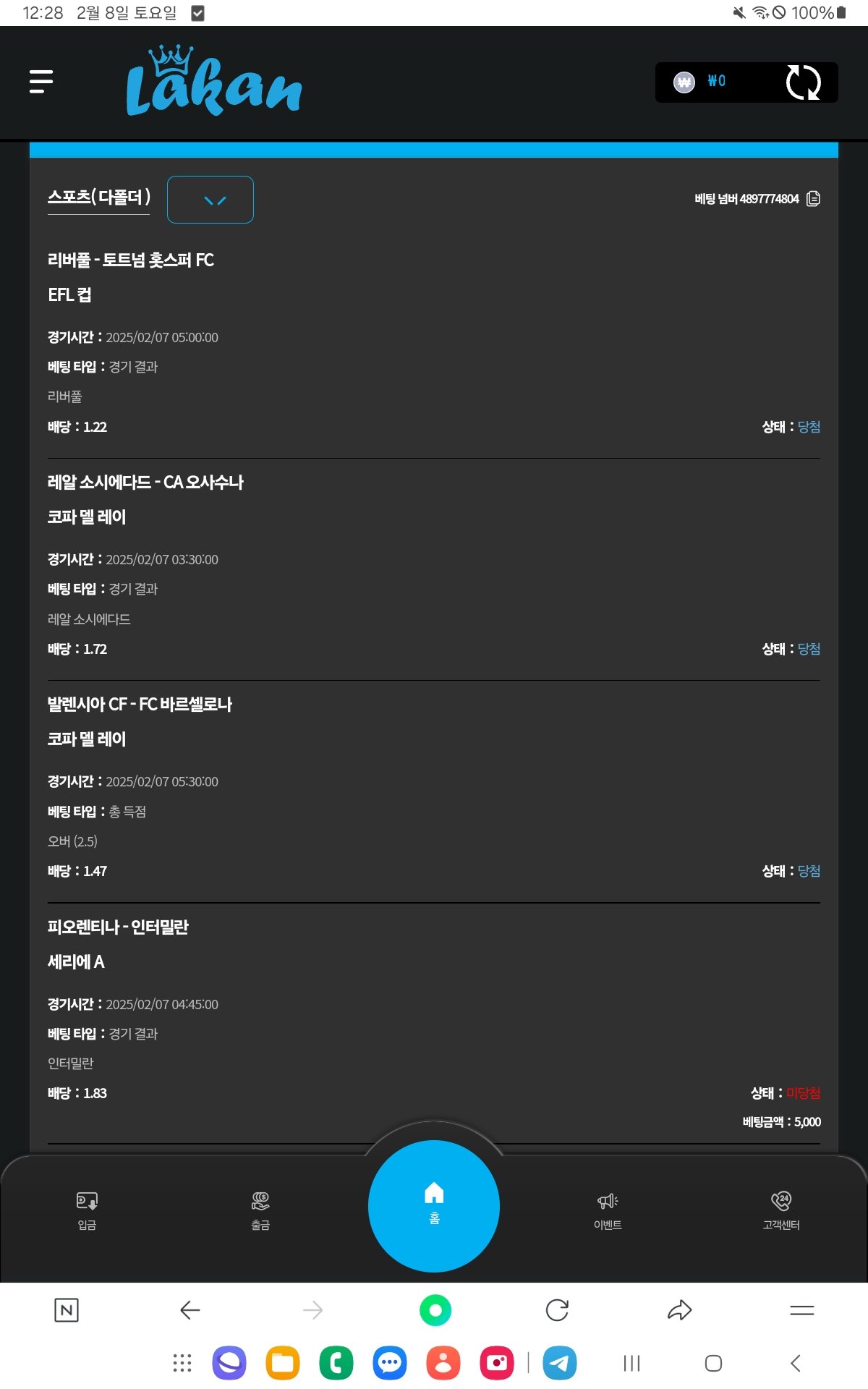Open the 이벤트 events tab

(x=608, y=1210)
